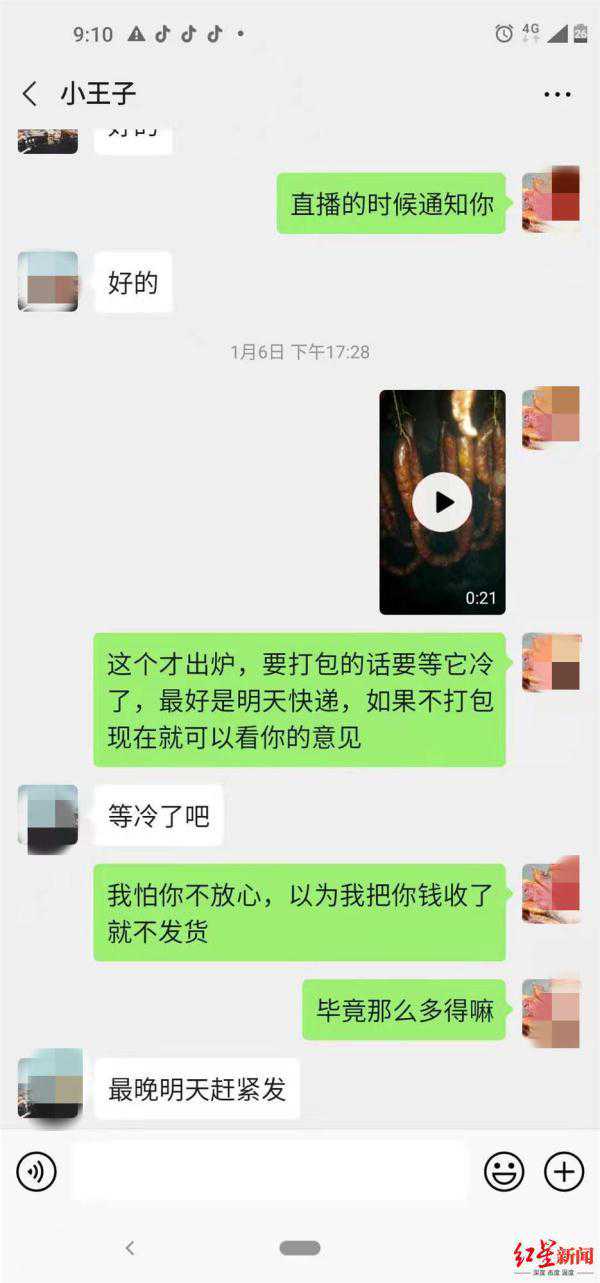Open the emoji sticker panel
600x1283 pixels.
click(x=504, y=1171)
